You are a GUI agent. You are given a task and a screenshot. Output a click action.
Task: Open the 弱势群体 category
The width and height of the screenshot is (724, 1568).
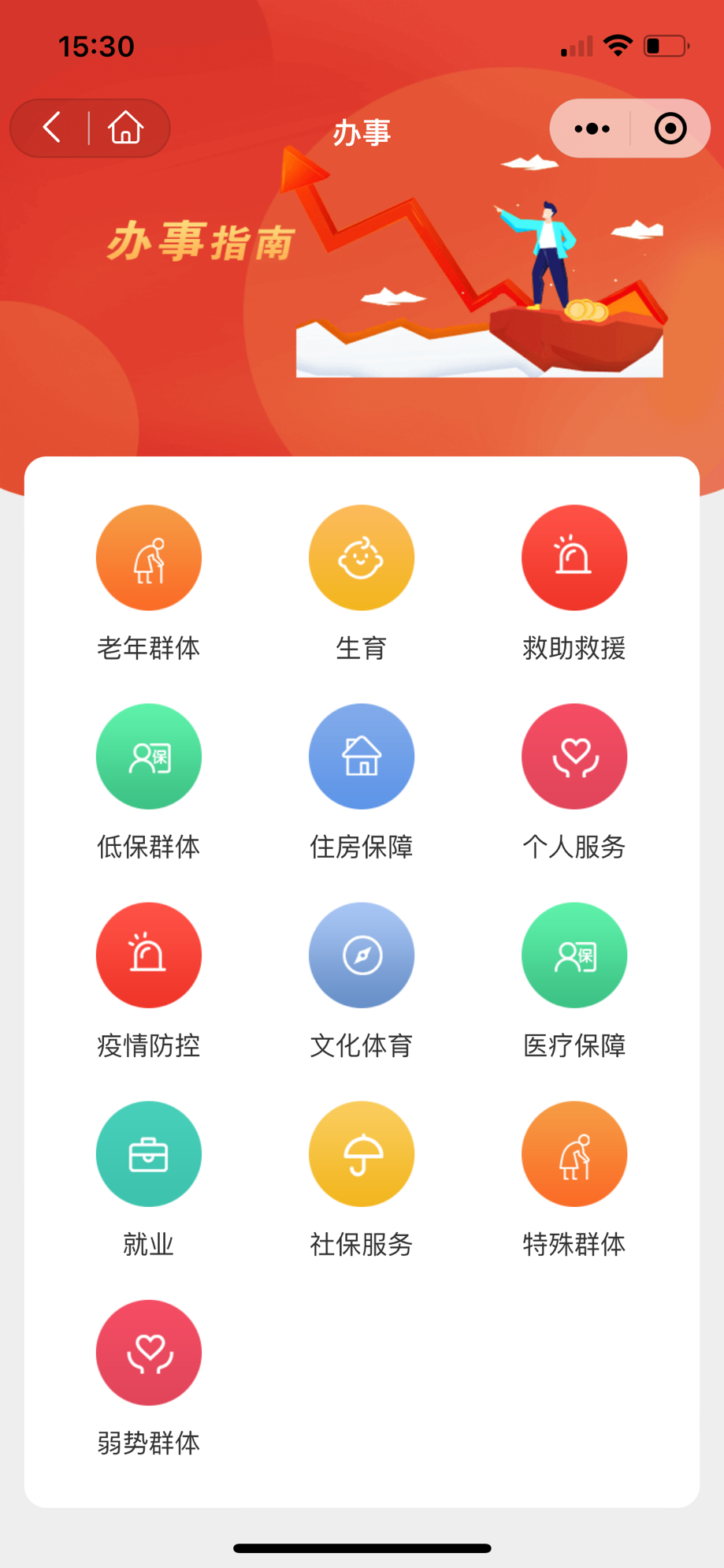click(x=149, y=1353)
